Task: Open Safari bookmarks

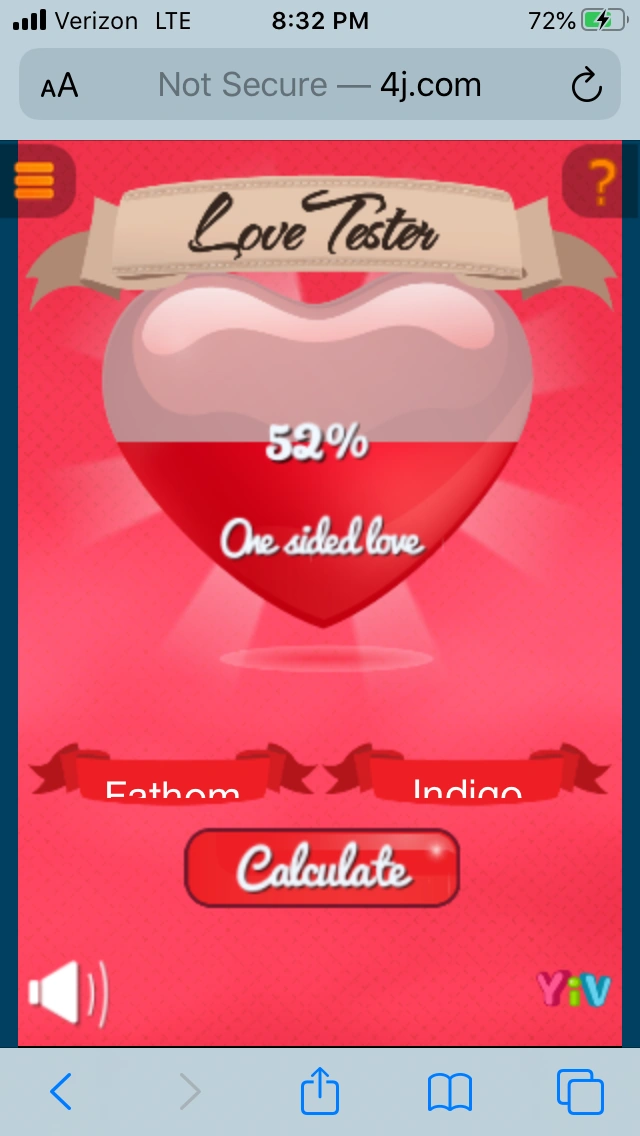Action: [450, 1091]
